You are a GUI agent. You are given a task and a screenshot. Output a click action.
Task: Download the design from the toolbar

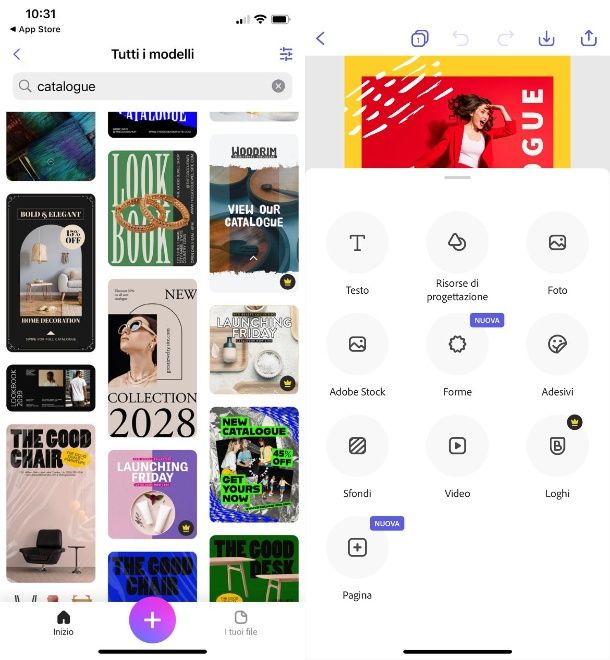(546, 38)
